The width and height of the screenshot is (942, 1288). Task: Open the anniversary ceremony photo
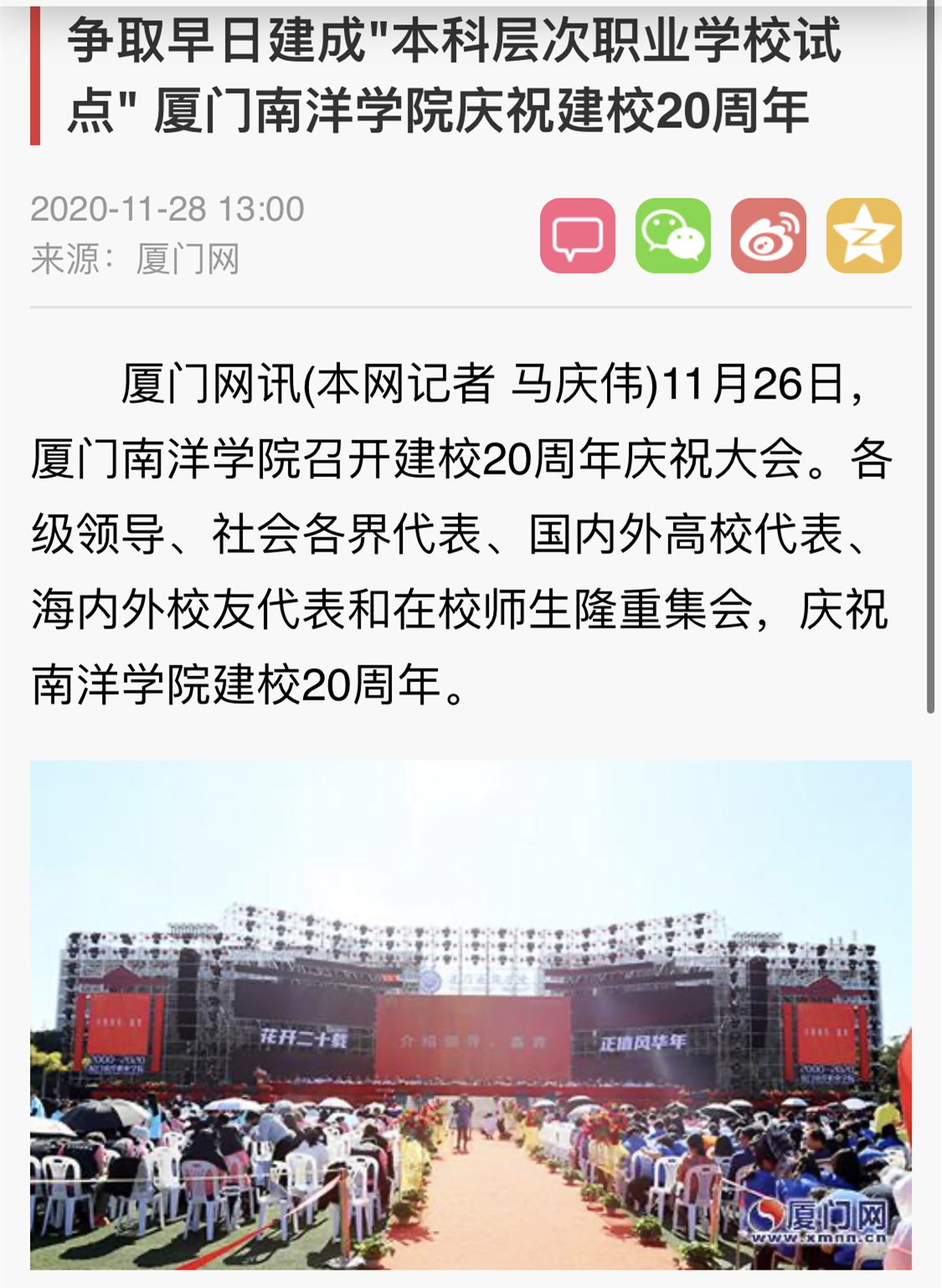point(471,1014)
